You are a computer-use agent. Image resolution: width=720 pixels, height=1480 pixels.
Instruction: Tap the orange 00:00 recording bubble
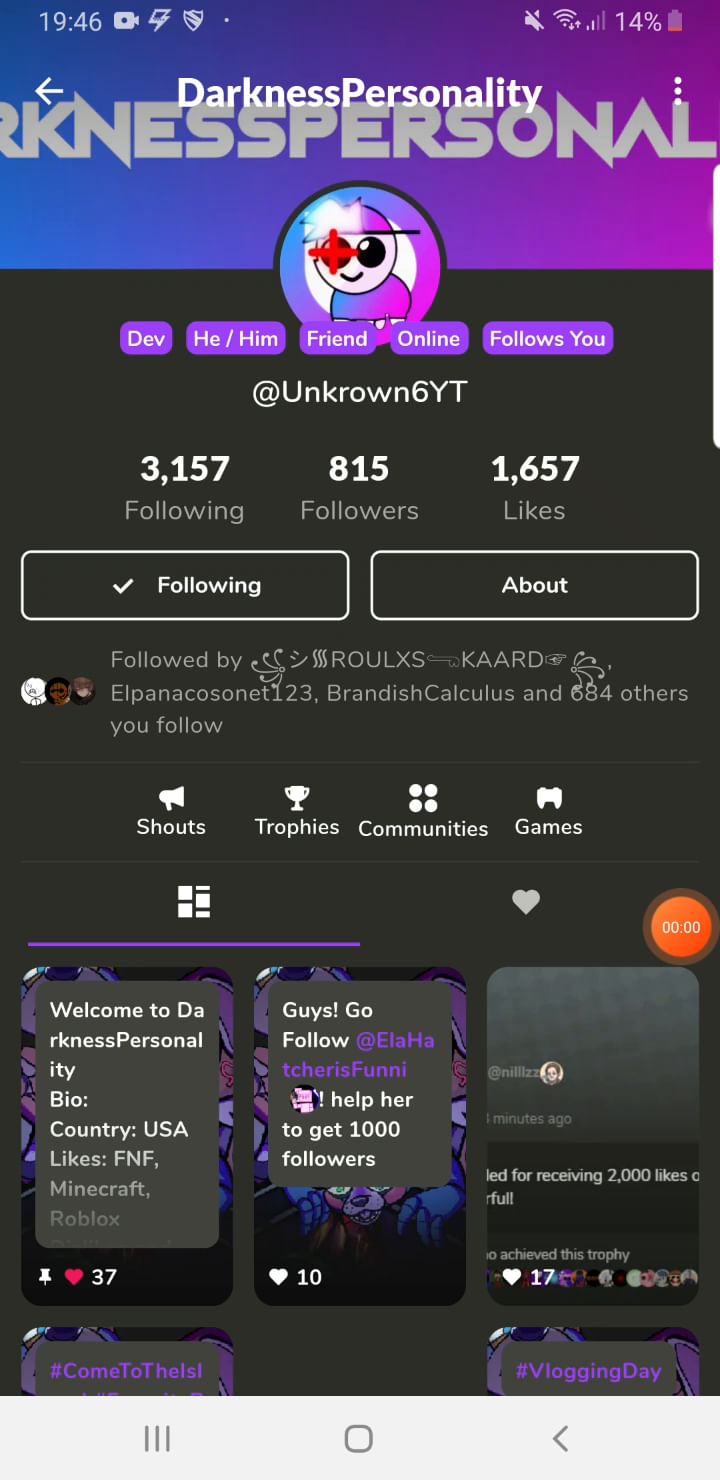681,927
